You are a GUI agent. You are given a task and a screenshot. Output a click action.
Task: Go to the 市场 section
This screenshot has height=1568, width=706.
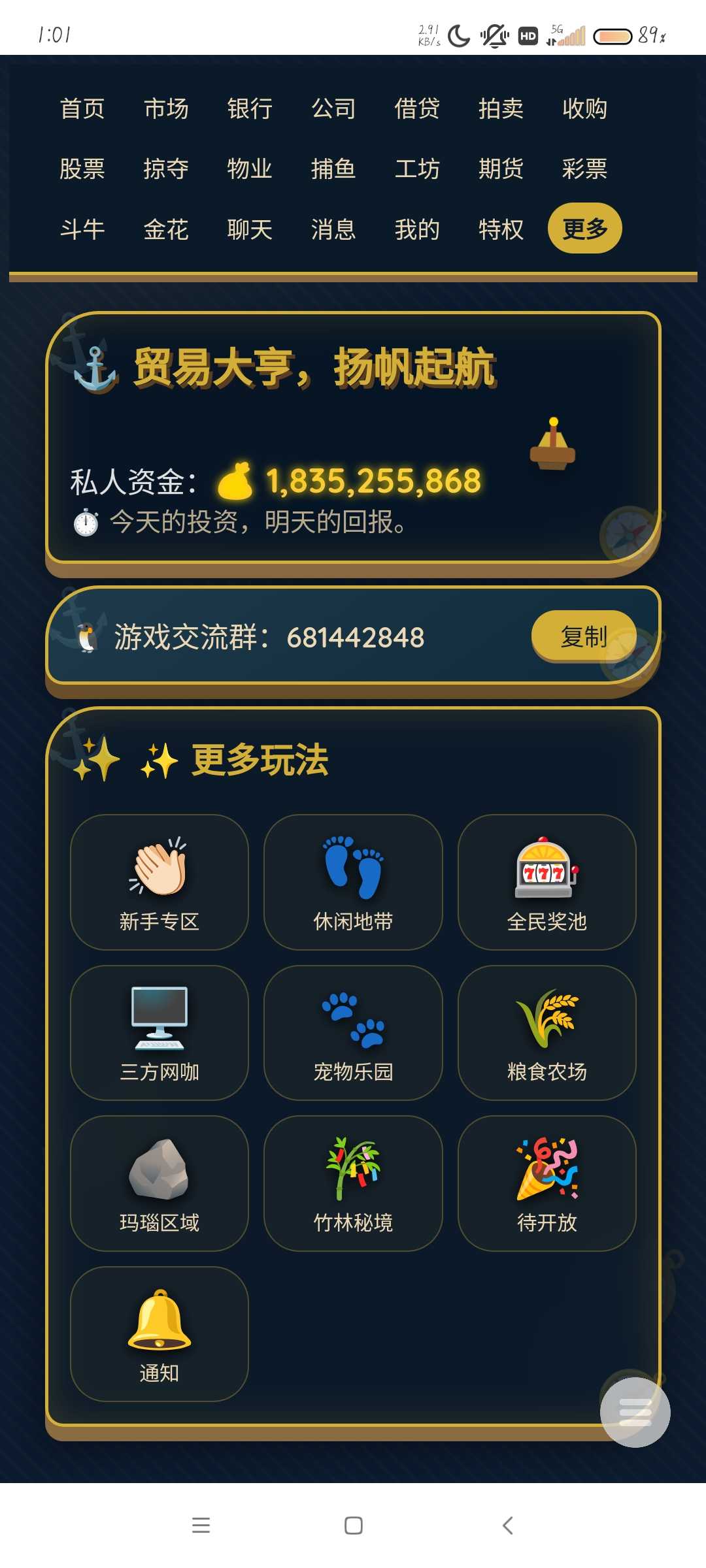(166, 108)
